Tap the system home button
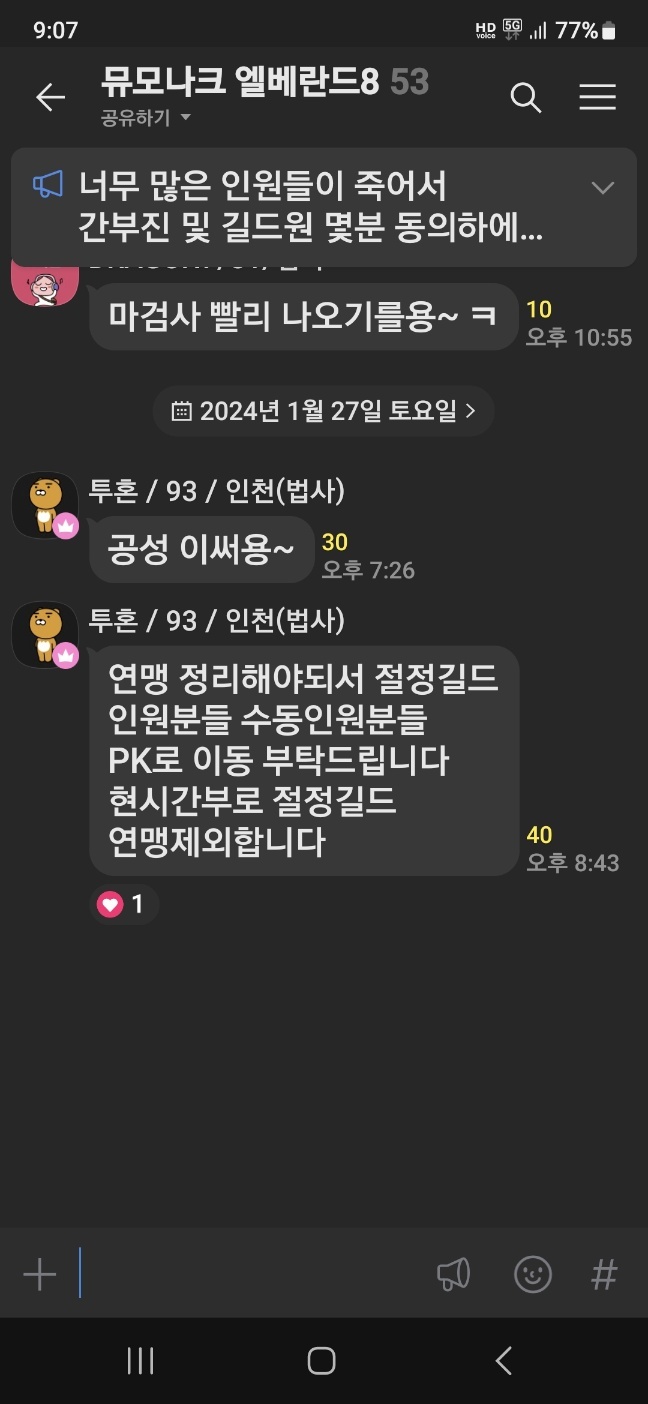The width and height of the screenshot is (648, 1404). coord(321,1360)
